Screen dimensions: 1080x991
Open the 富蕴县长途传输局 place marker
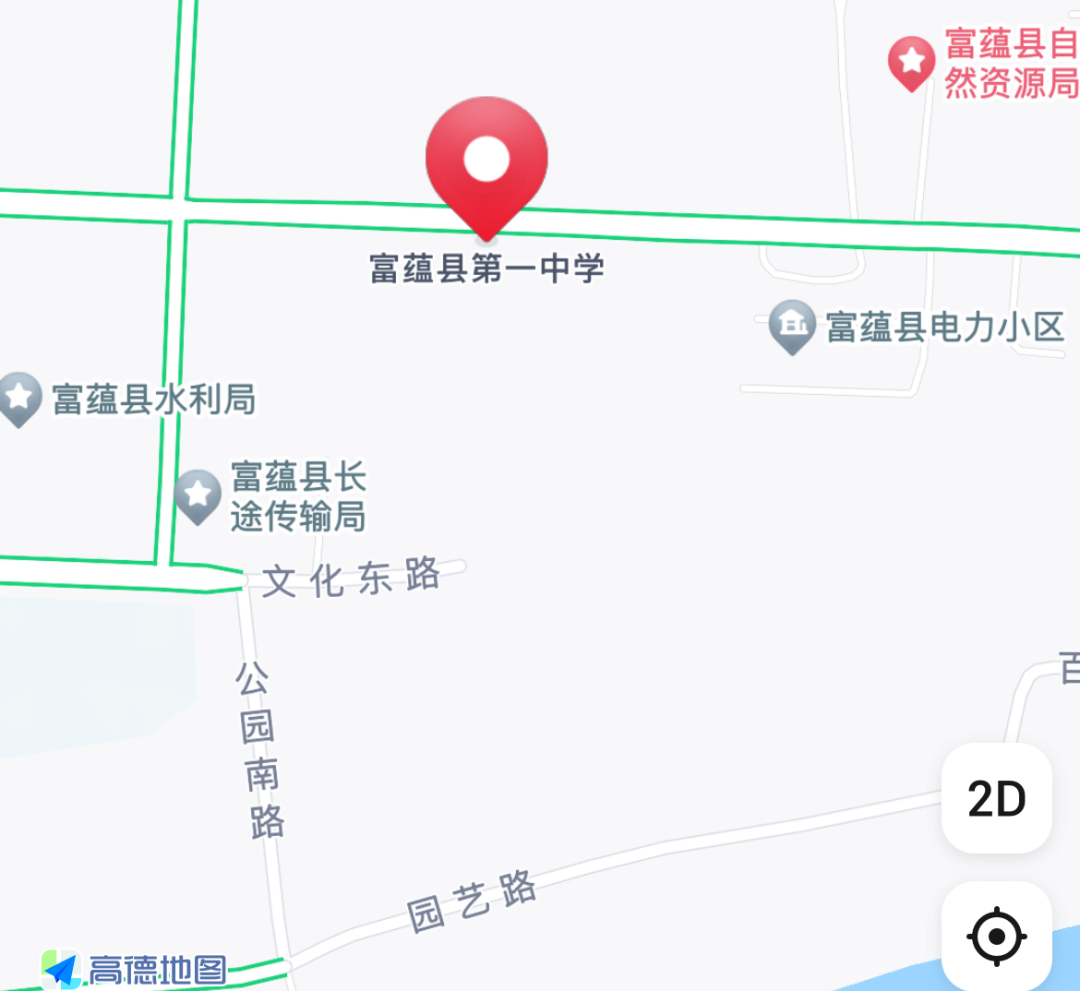coord(198,495)
